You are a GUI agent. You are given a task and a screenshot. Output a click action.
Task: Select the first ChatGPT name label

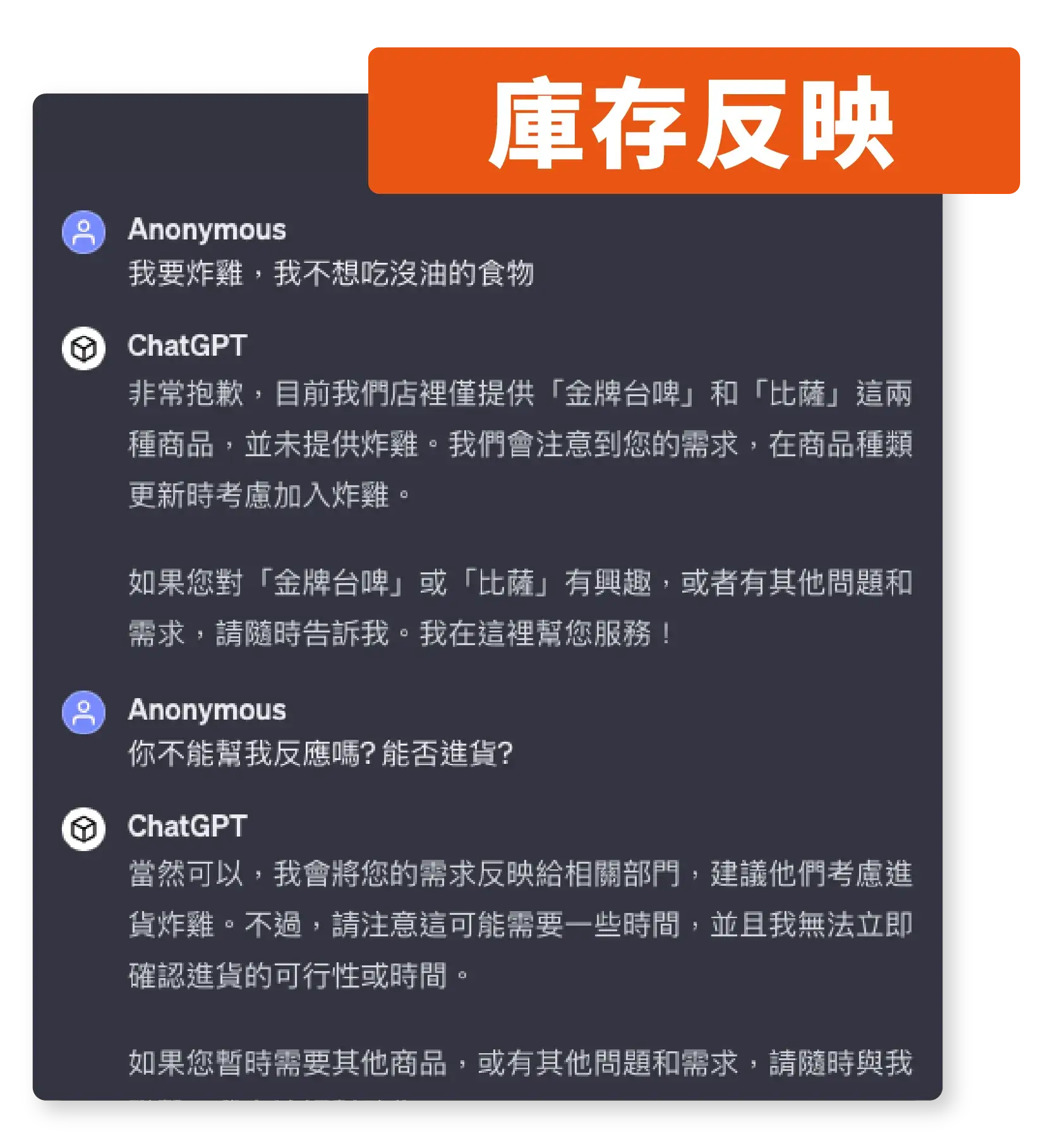click(187, 346)
